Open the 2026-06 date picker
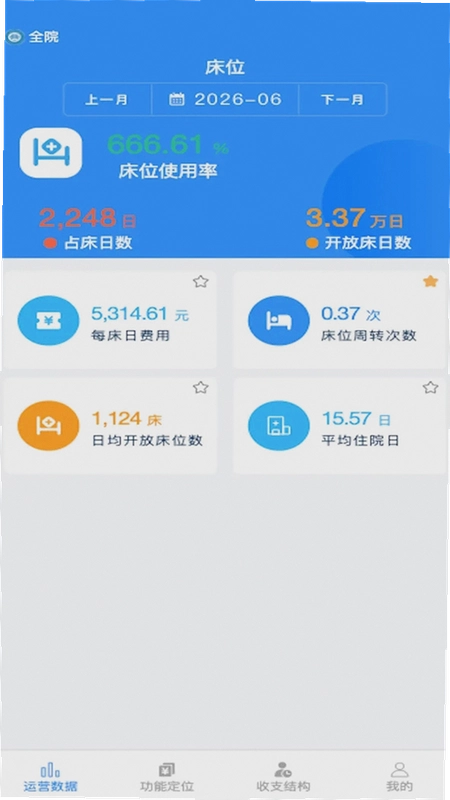 (x=225, y=99)
